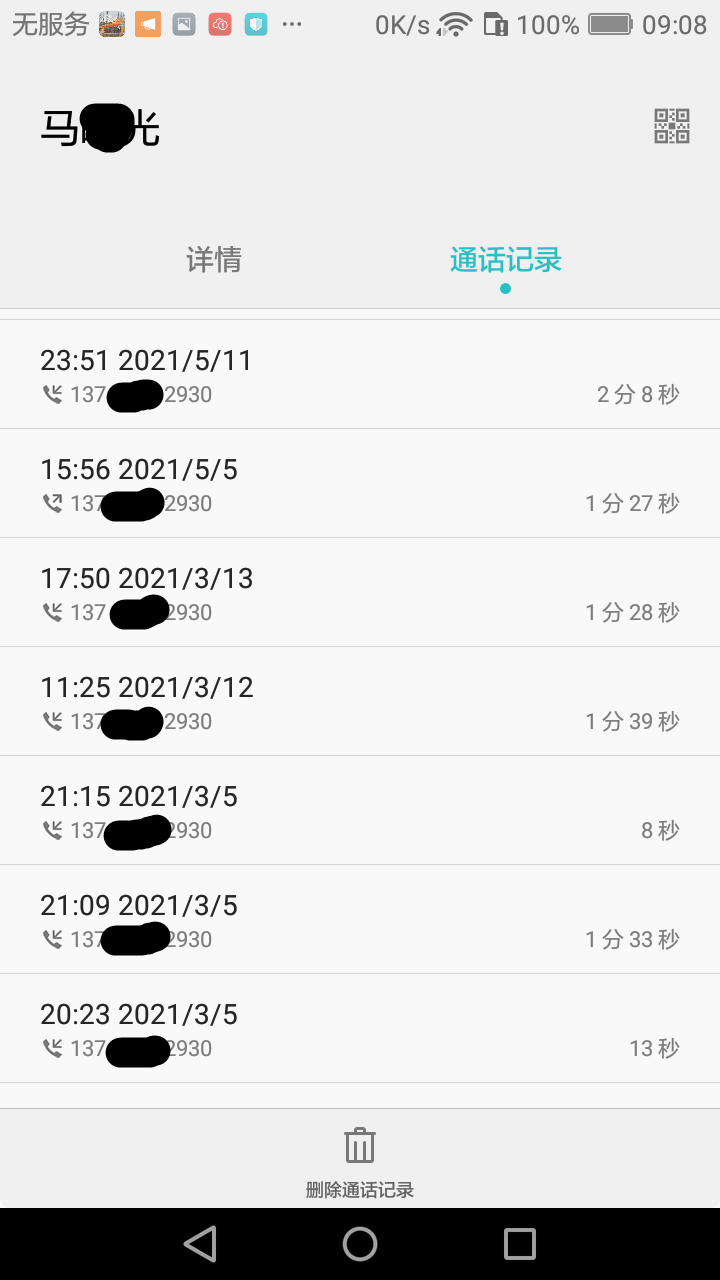Stay on the 通话记录 tab
The height and width of the screenshot is (1280, 720).
click(x=505, y=260)
